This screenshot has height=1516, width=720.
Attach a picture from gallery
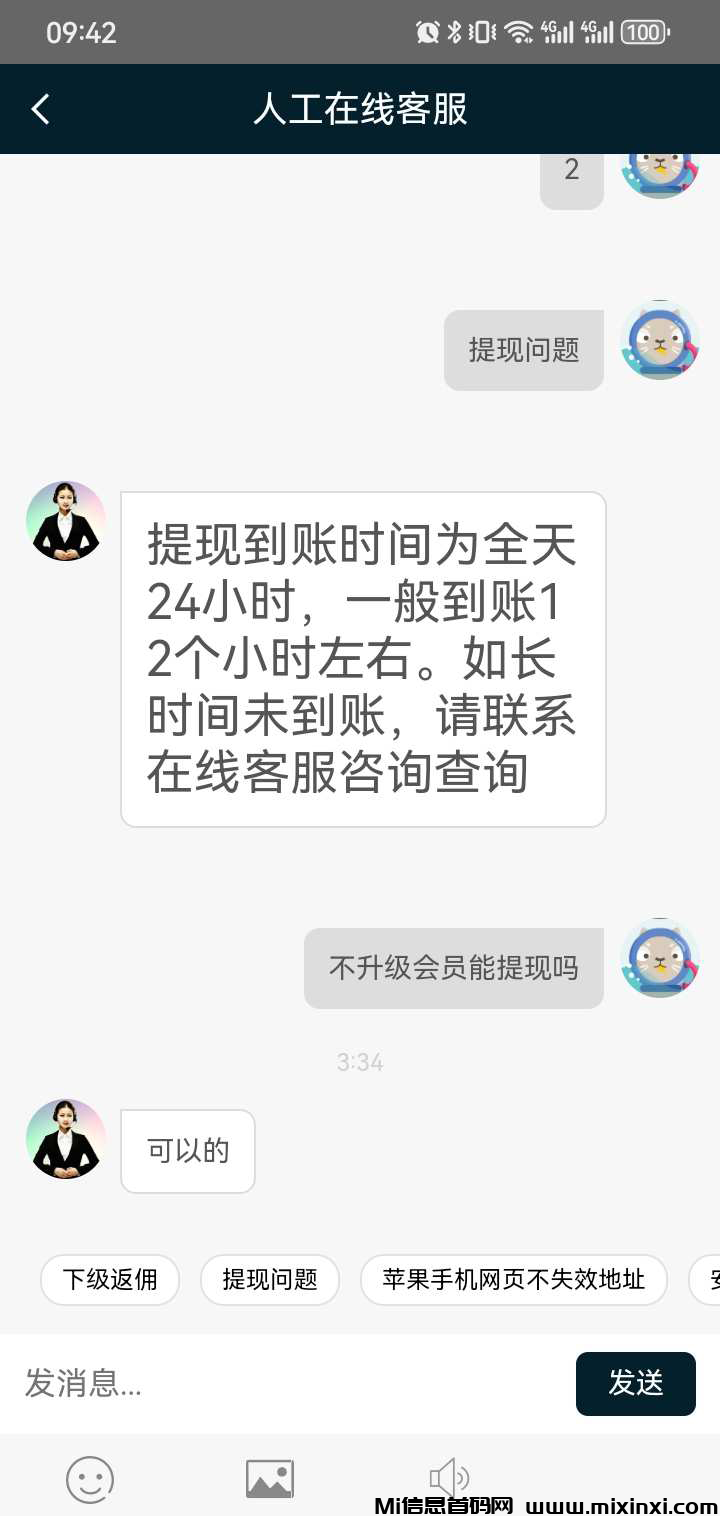pyautogui.click(x=270, y=1479)
